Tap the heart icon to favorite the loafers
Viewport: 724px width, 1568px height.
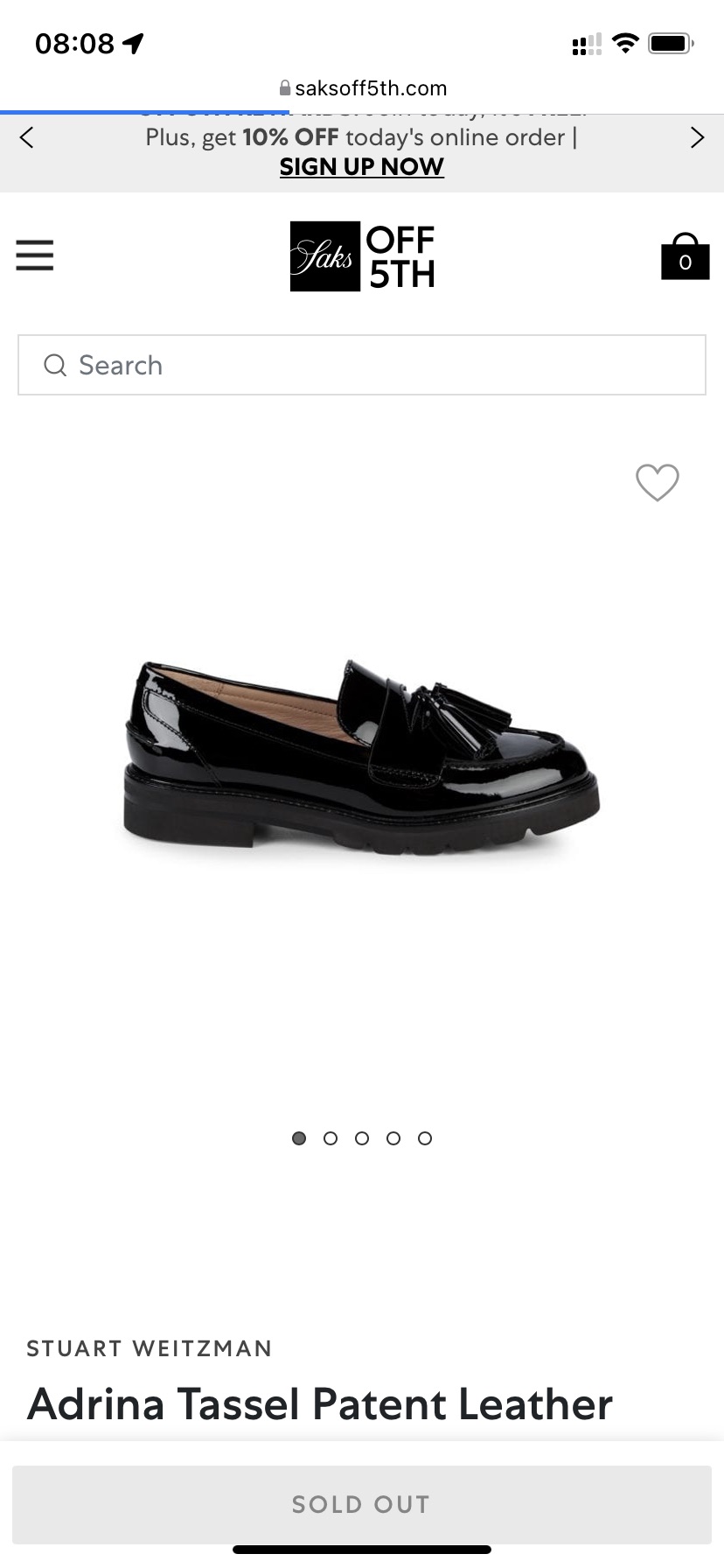[x=658, y=483]
